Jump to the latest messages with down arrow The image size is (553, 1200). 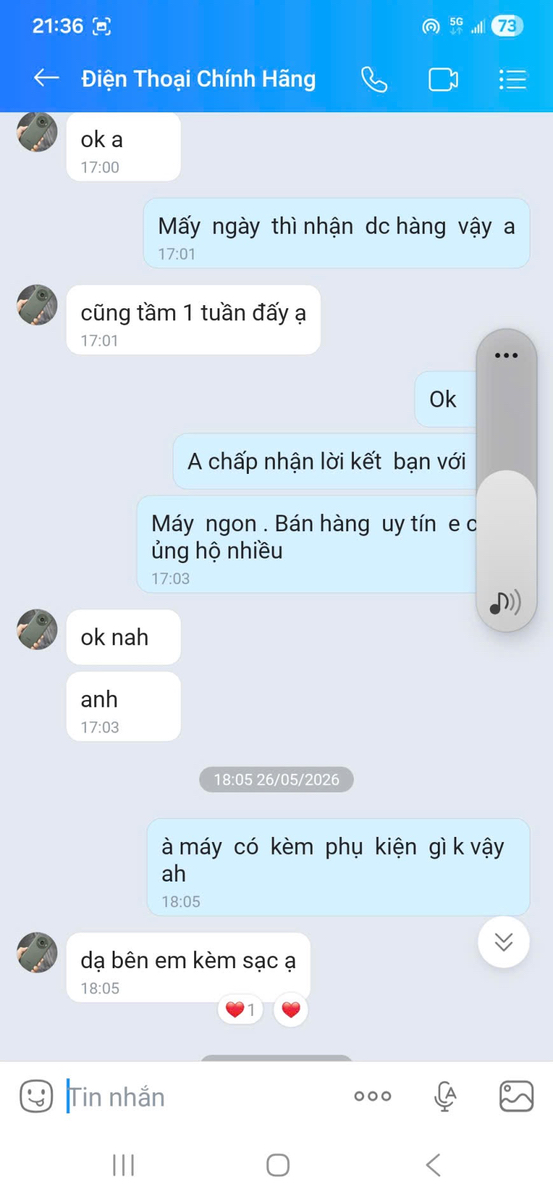(x=503, y=941)
